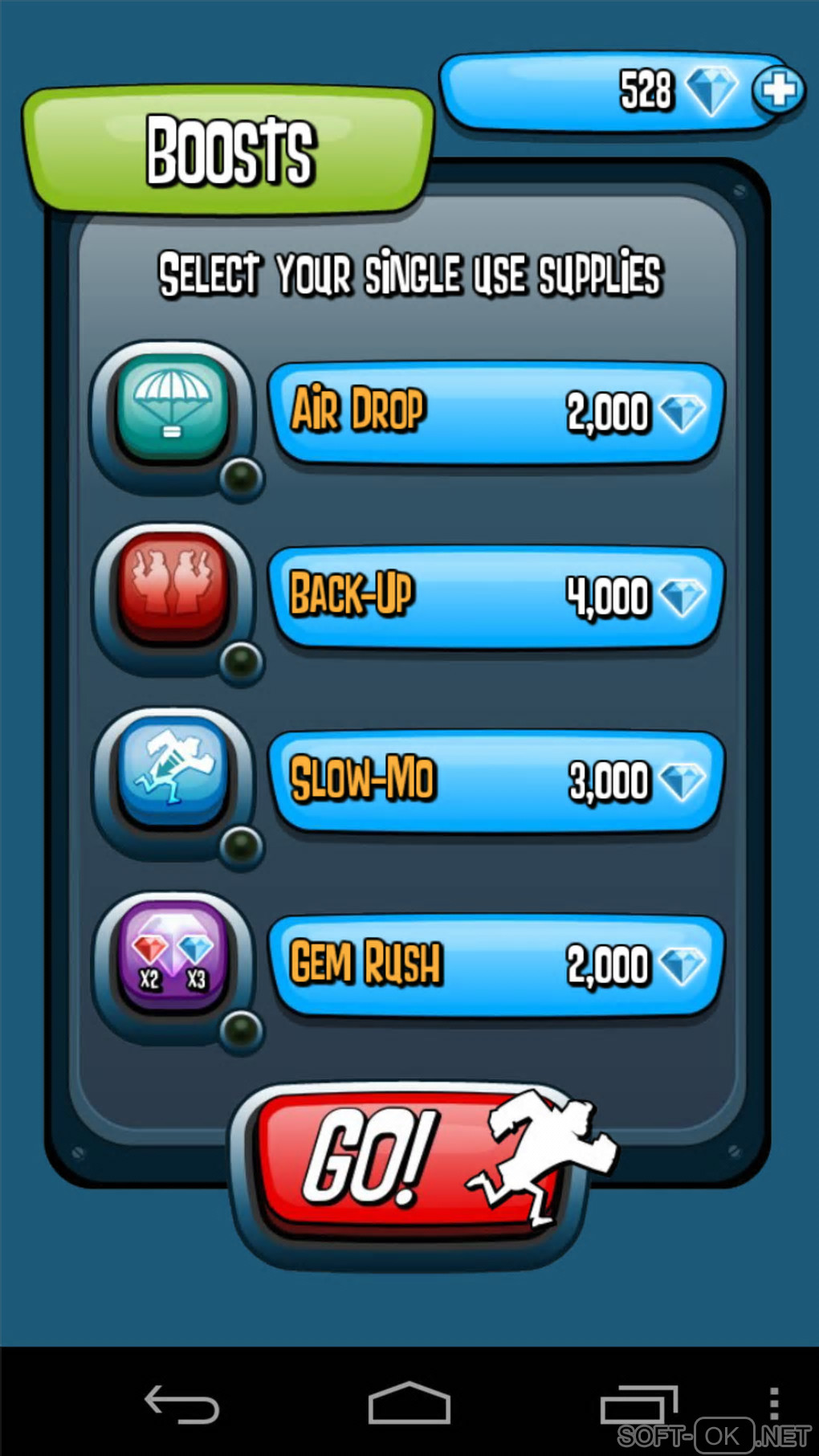The image size is (819, 1456).
Task: Buy the Back-Up boost
Action: pos(495,596)
